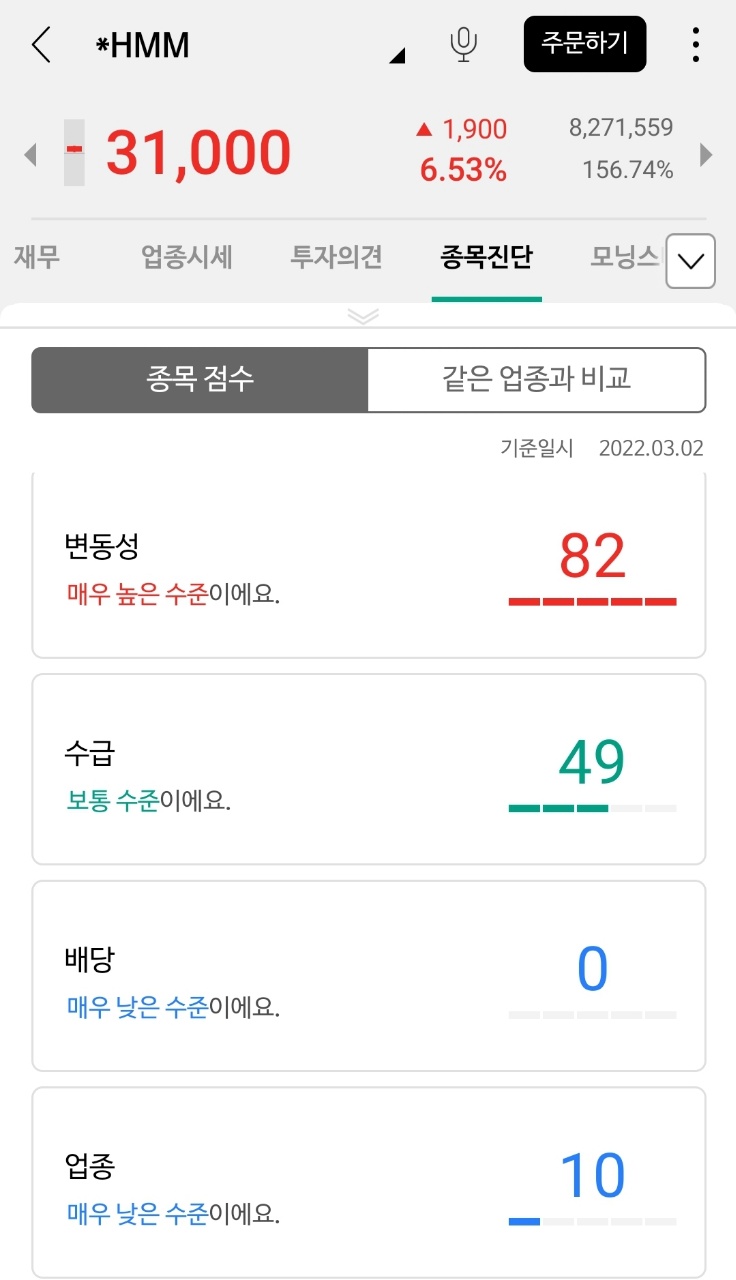Switch to the 같은 업종과 비교 view
736x1280 pixels.
tap(537, 379)
